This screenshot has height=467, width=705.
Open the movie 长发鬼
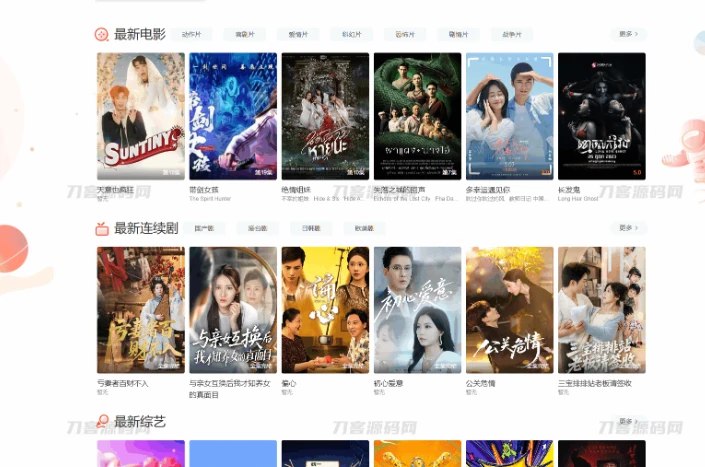tap(601, 116)
